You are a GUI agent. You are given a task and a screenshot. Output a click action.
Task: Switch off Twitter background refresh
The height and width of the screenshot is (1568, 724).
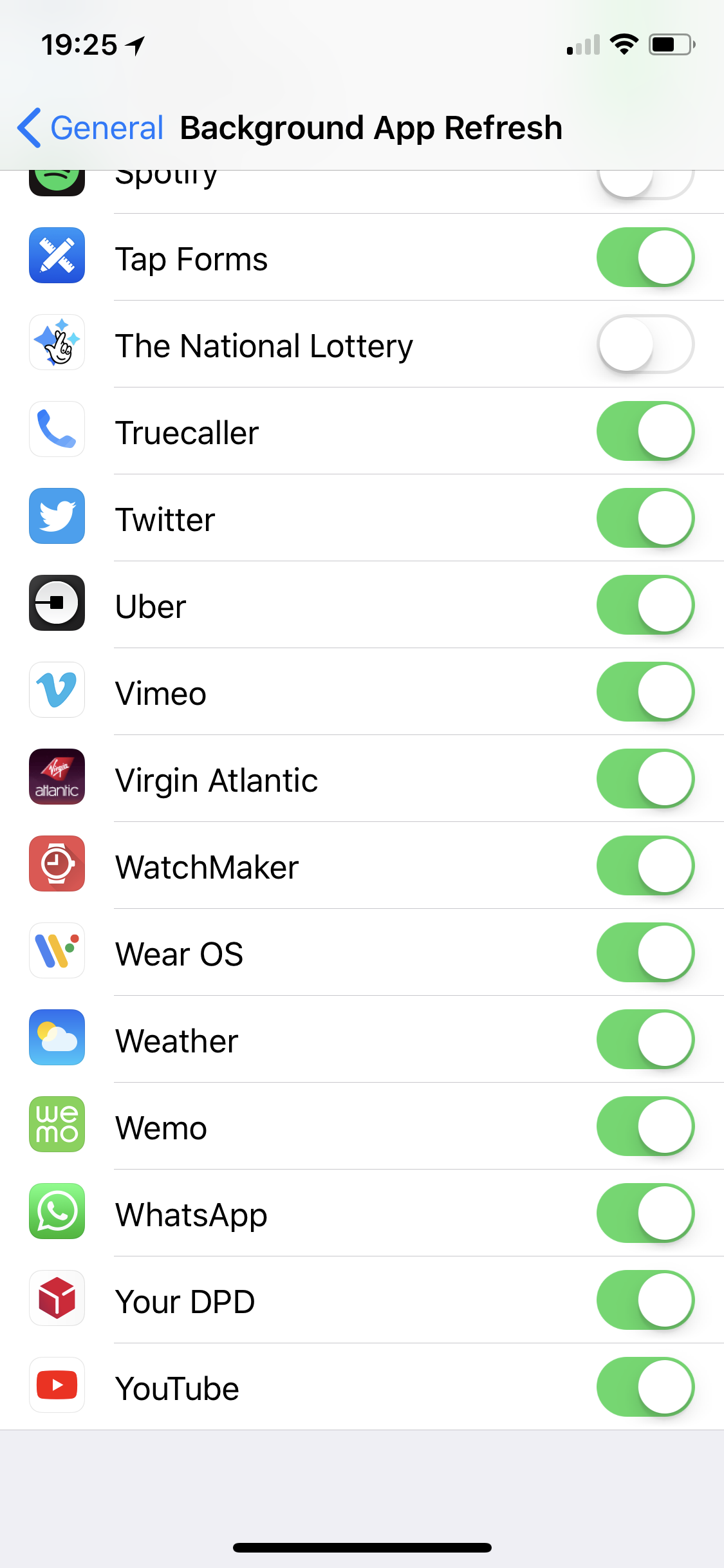[x=645, y=518]
